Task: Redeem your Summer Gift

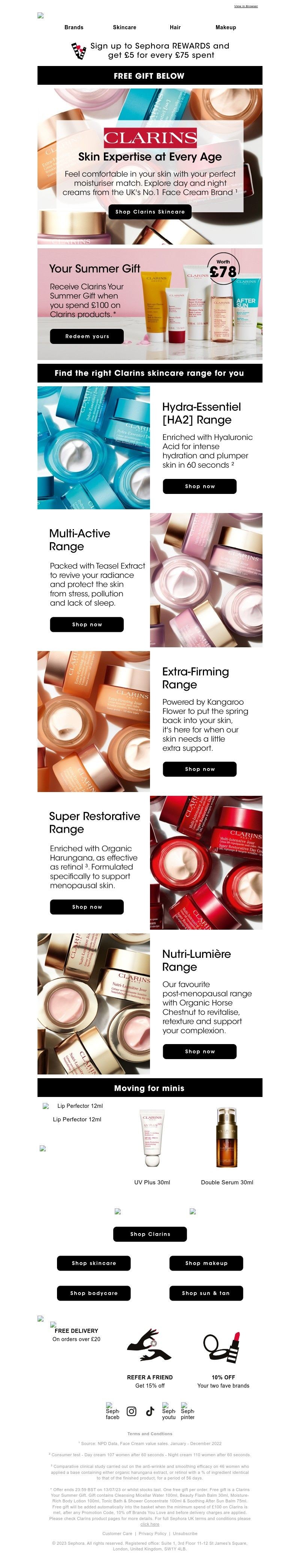Action: point(87,336)
